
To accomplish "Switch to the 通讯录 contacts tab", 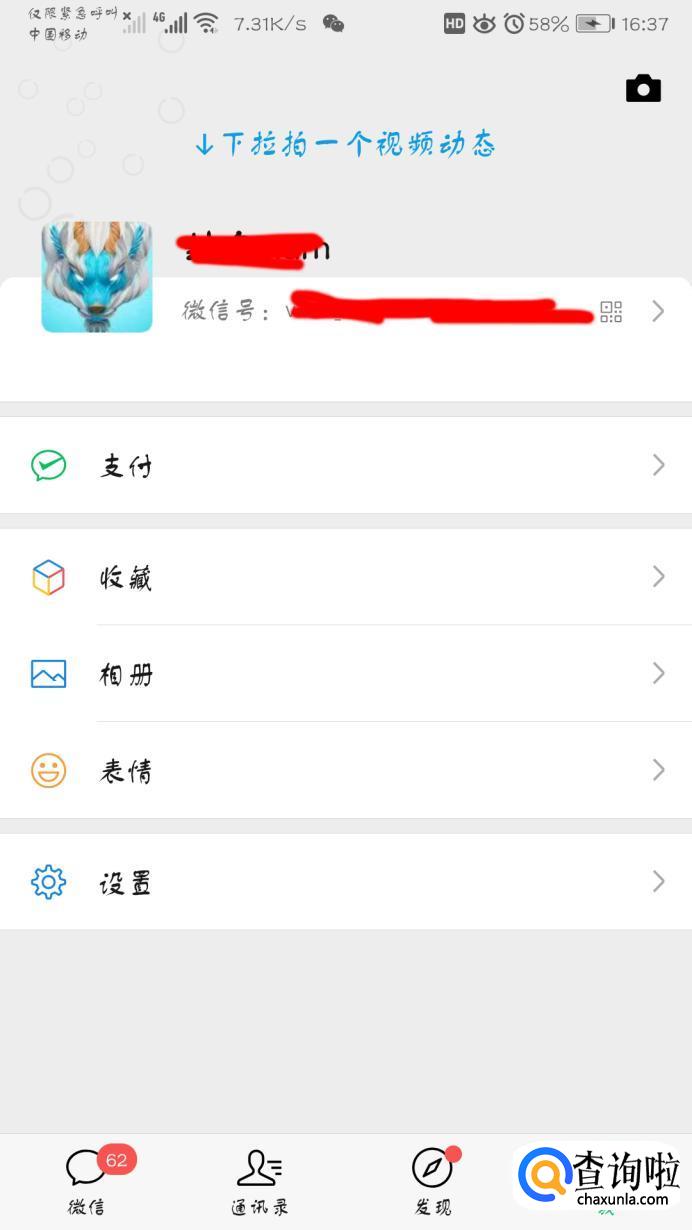I will click(259, 1180).
